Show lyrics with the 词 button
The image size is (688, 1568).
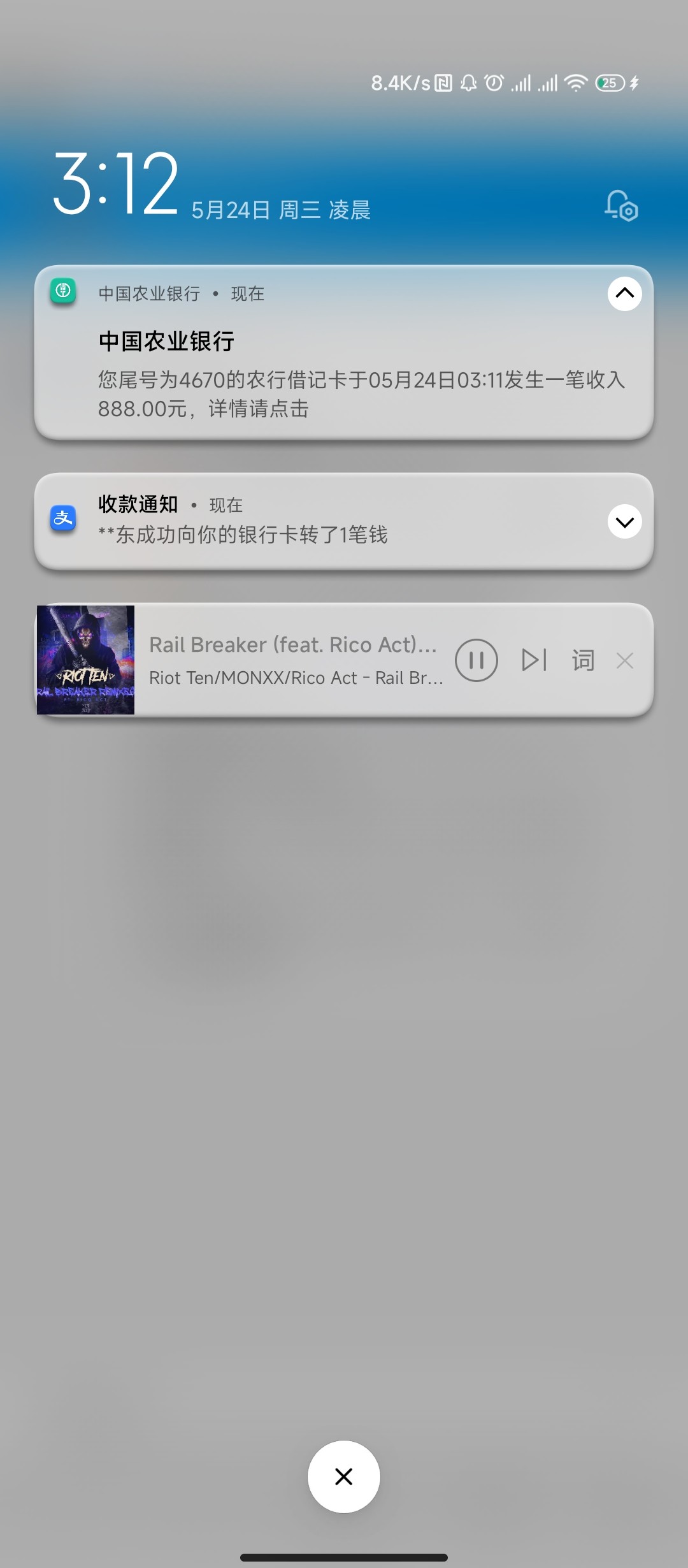pyautogui.click(x=583, y=660)
